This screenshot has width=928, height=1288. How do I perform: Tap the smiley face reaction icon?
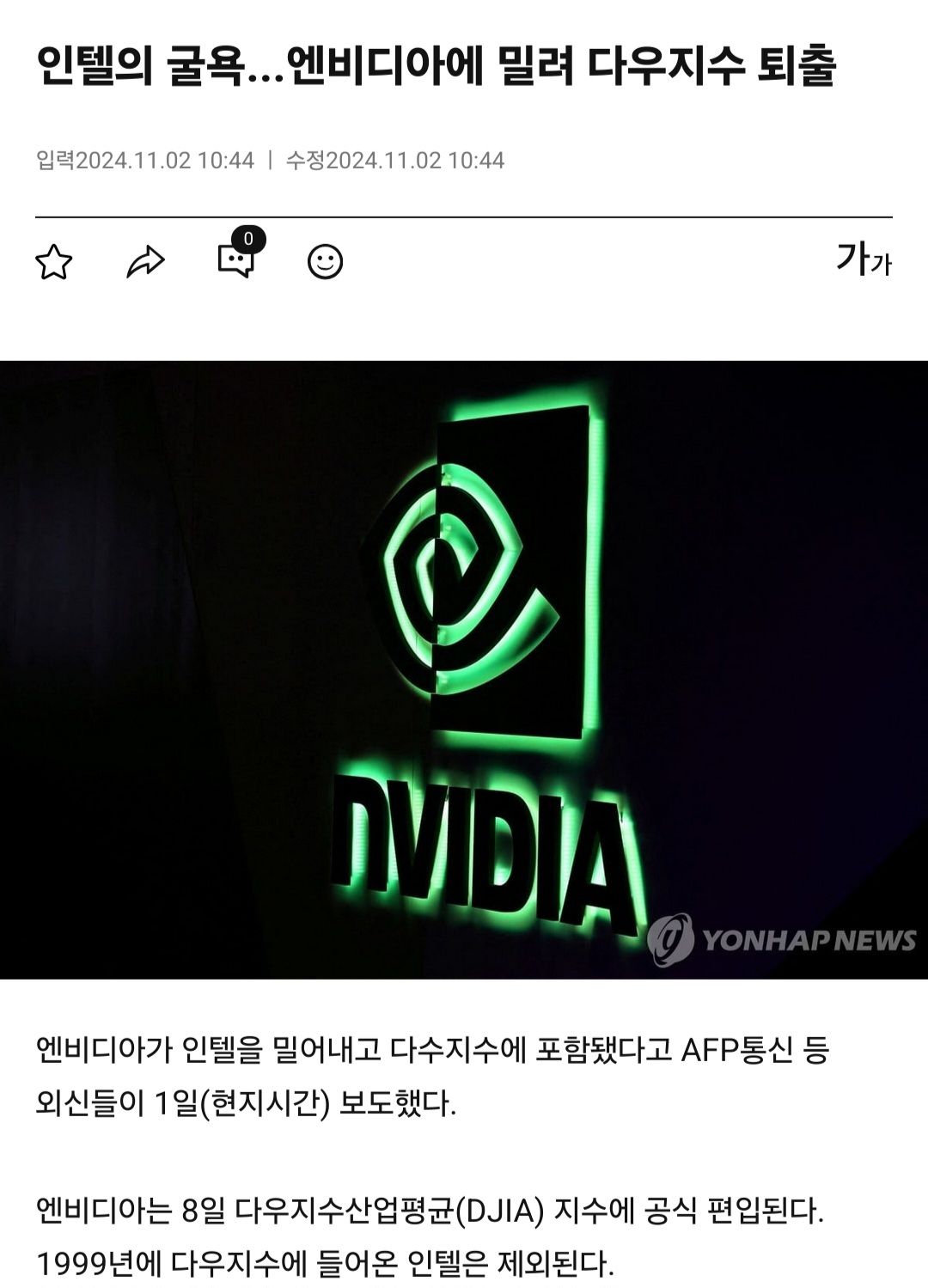[325, 262]
